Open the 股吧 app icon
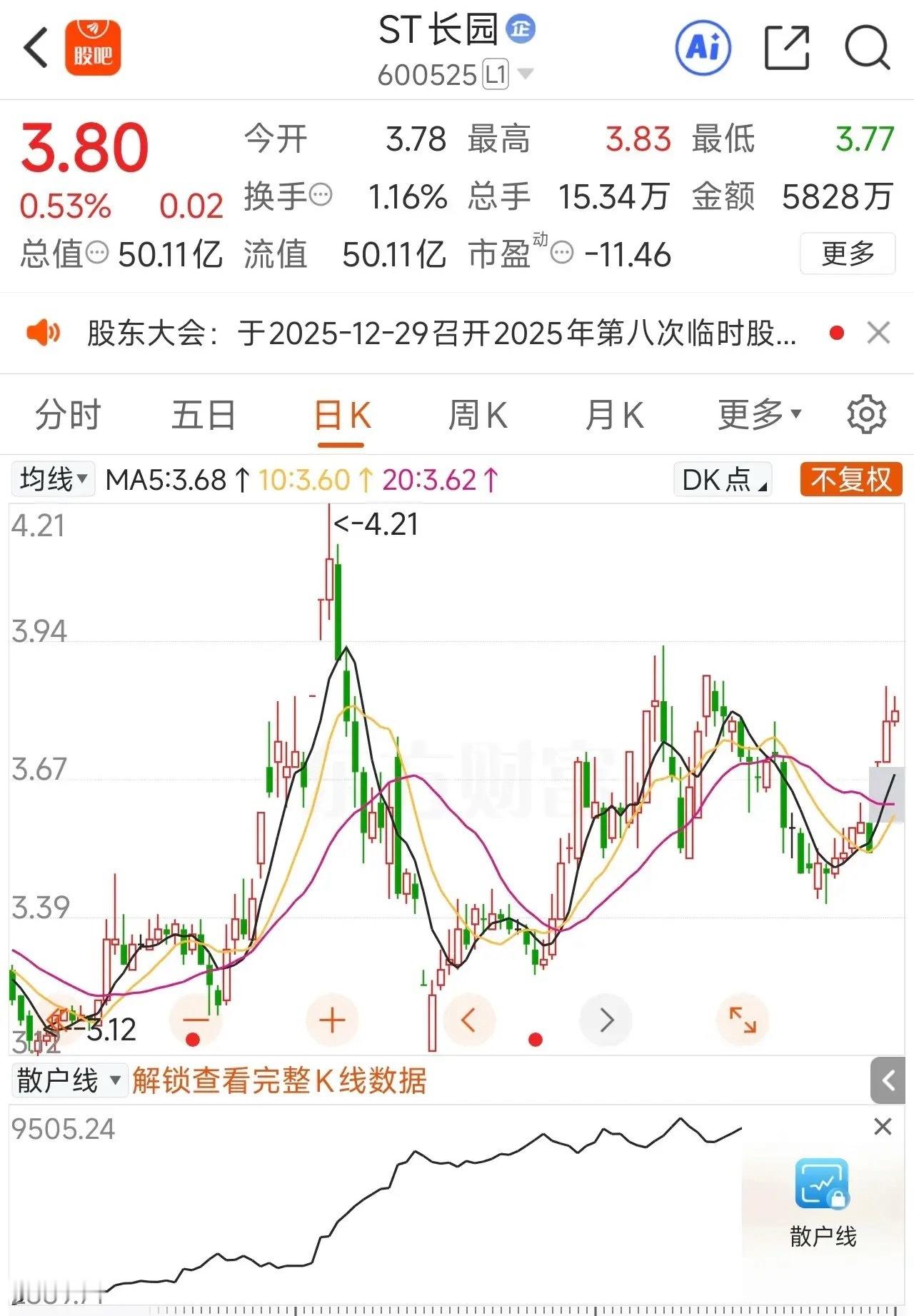The width and height of the screenshot is (914, 1316). point(94,46)
